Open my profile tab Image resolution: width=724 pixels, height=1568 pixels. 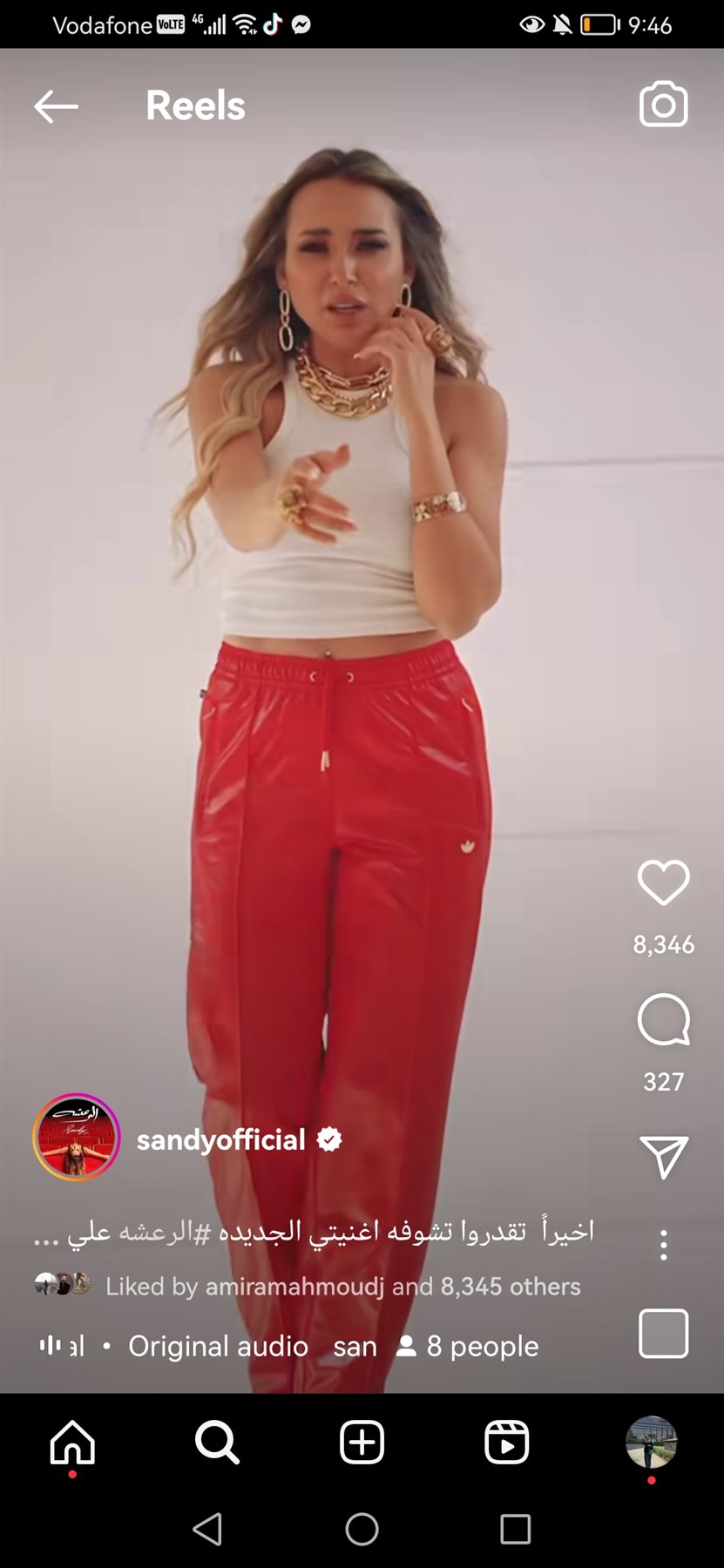pyautogui.click(x=651, y=1443)
